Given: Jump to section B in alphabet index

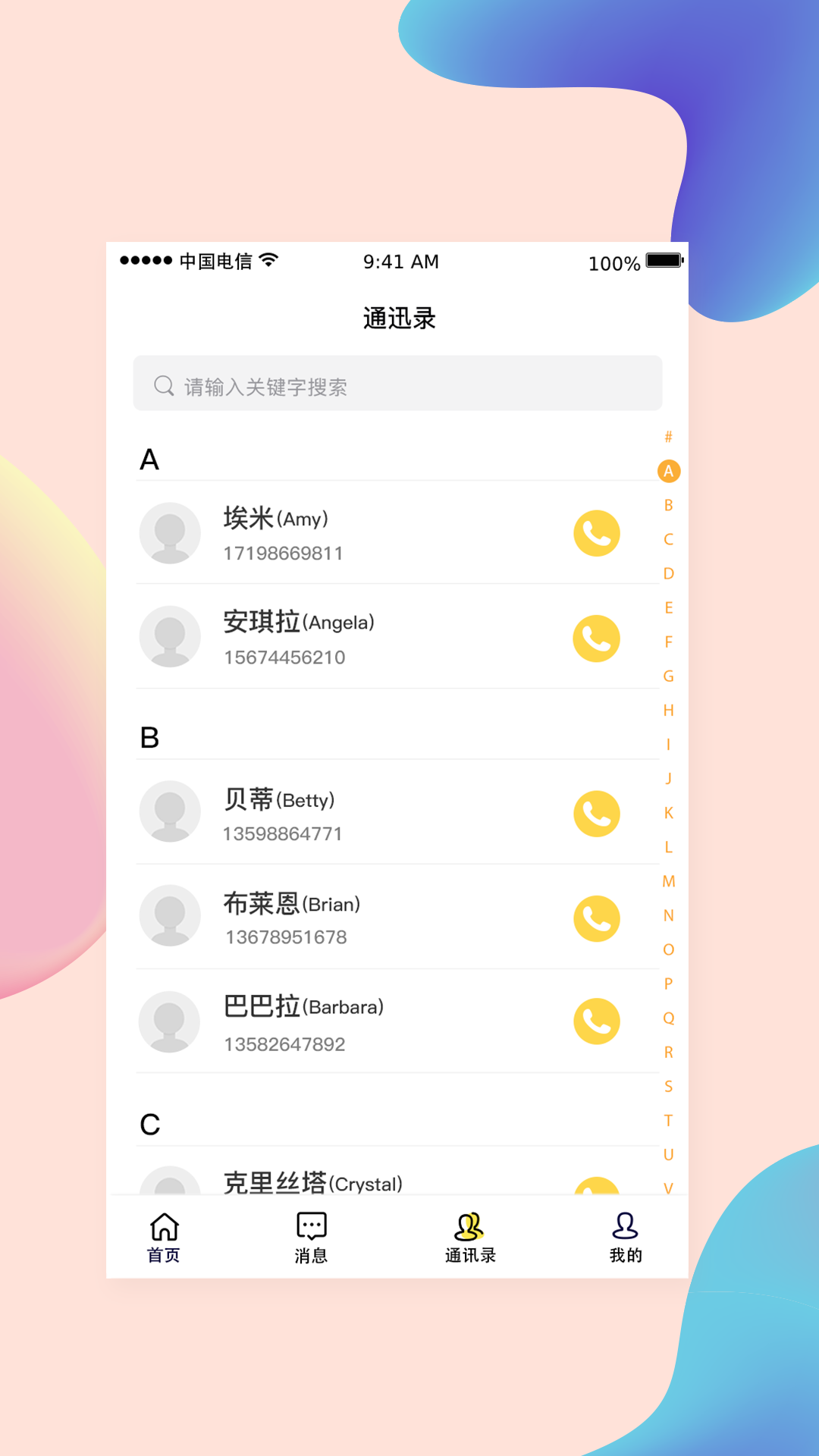Looking at the screenshot, I should [x=668, y=505].
